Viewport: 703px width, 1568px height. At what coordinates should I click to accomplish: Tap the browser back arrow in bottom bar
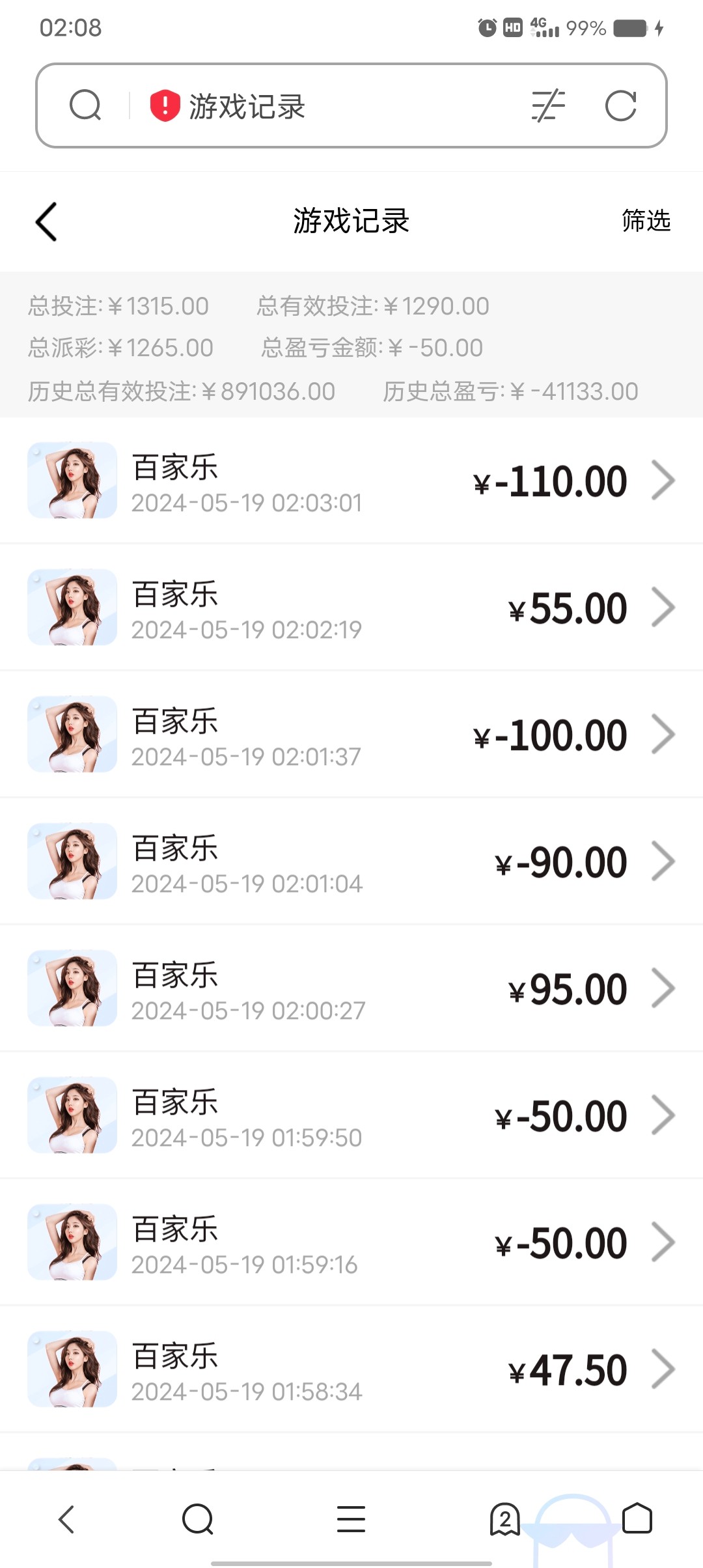[66, 1519]
